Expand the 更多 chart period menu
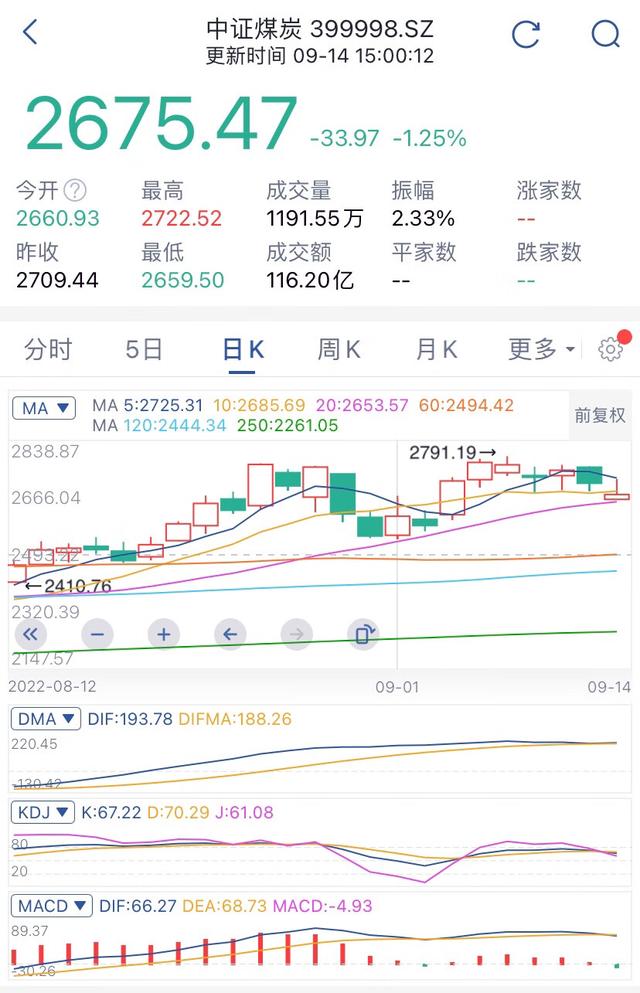Screen dimensions: 640x993 point(541,349)
